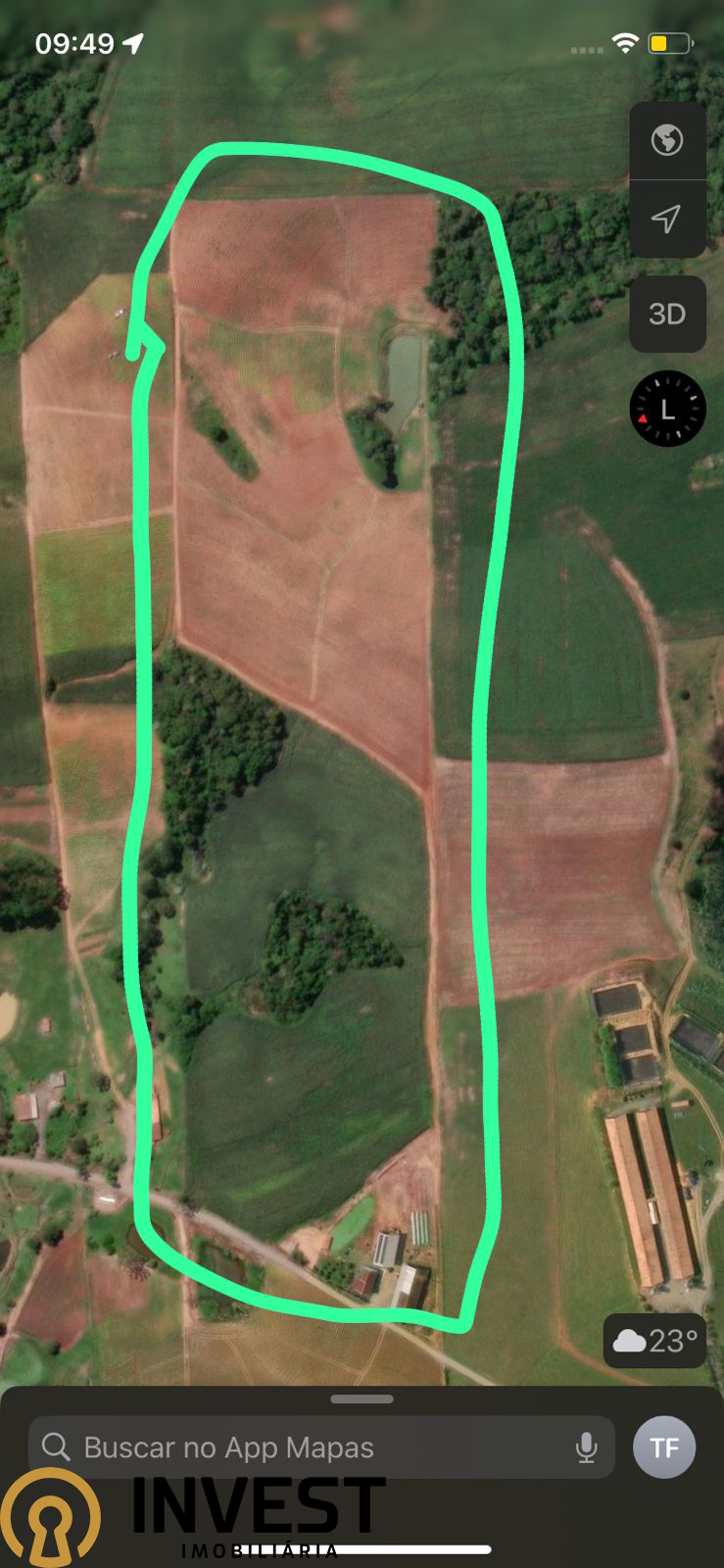This screenshot has height=1568, width=724.
Task: Tap the location tracking arrow
Action: point(667,219)
